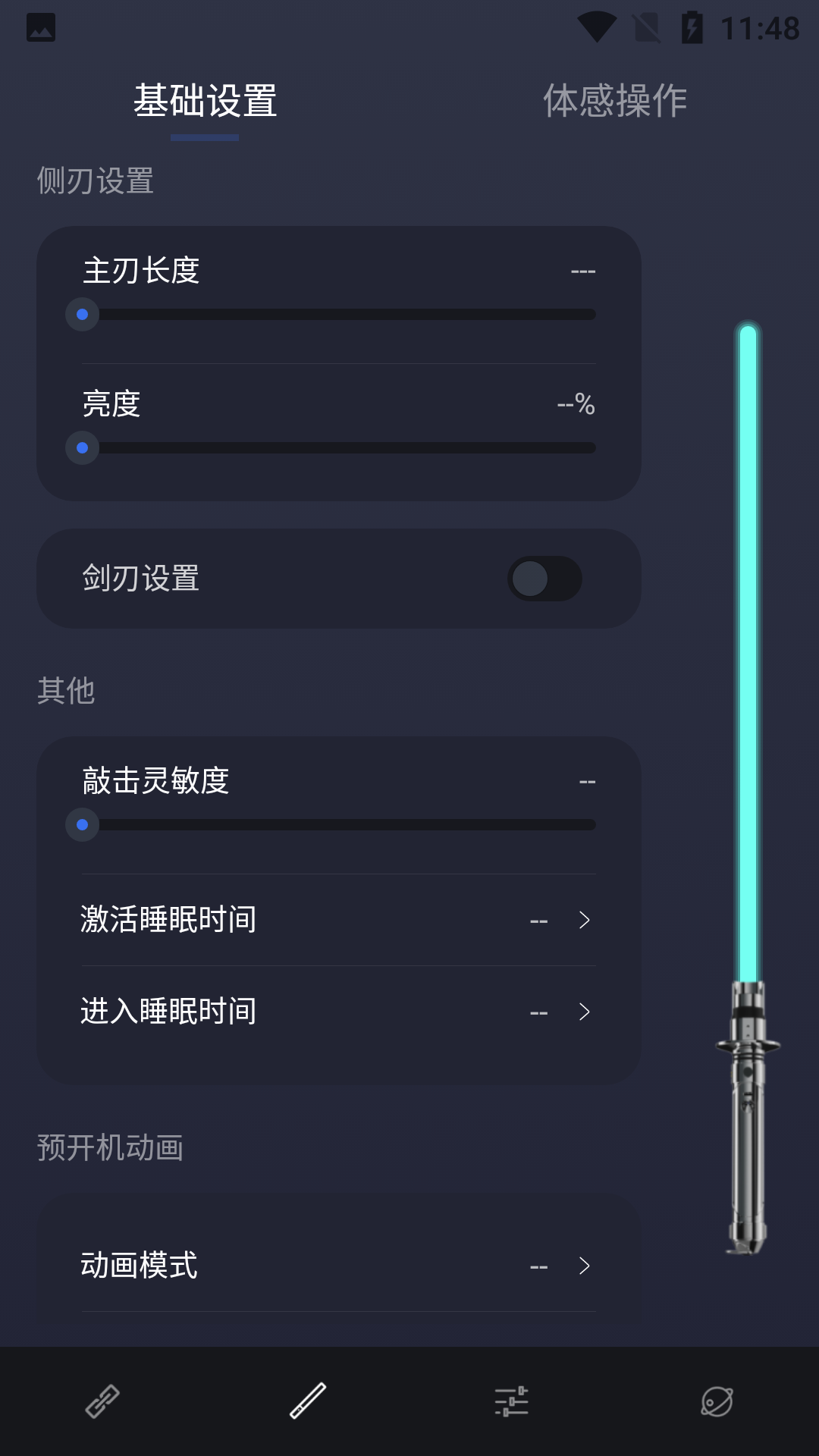The image size is (819, 1456).
Task: Toggle the 剑刃设置 switch
Action: click(544, 579)
